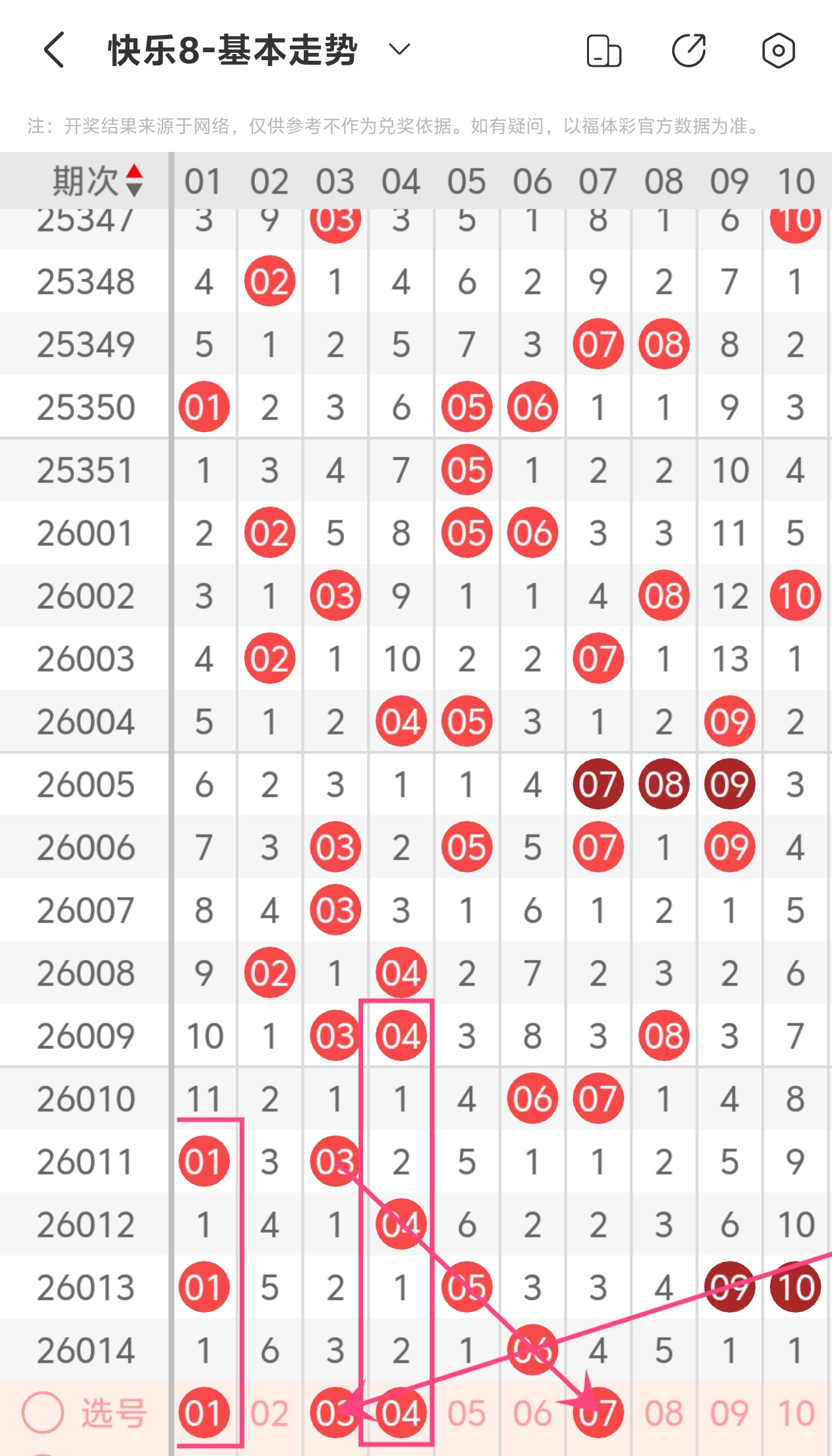Switch screen orientation via the device icon
The width and height of the screenshot is (832, 1456).
[604, 51]
